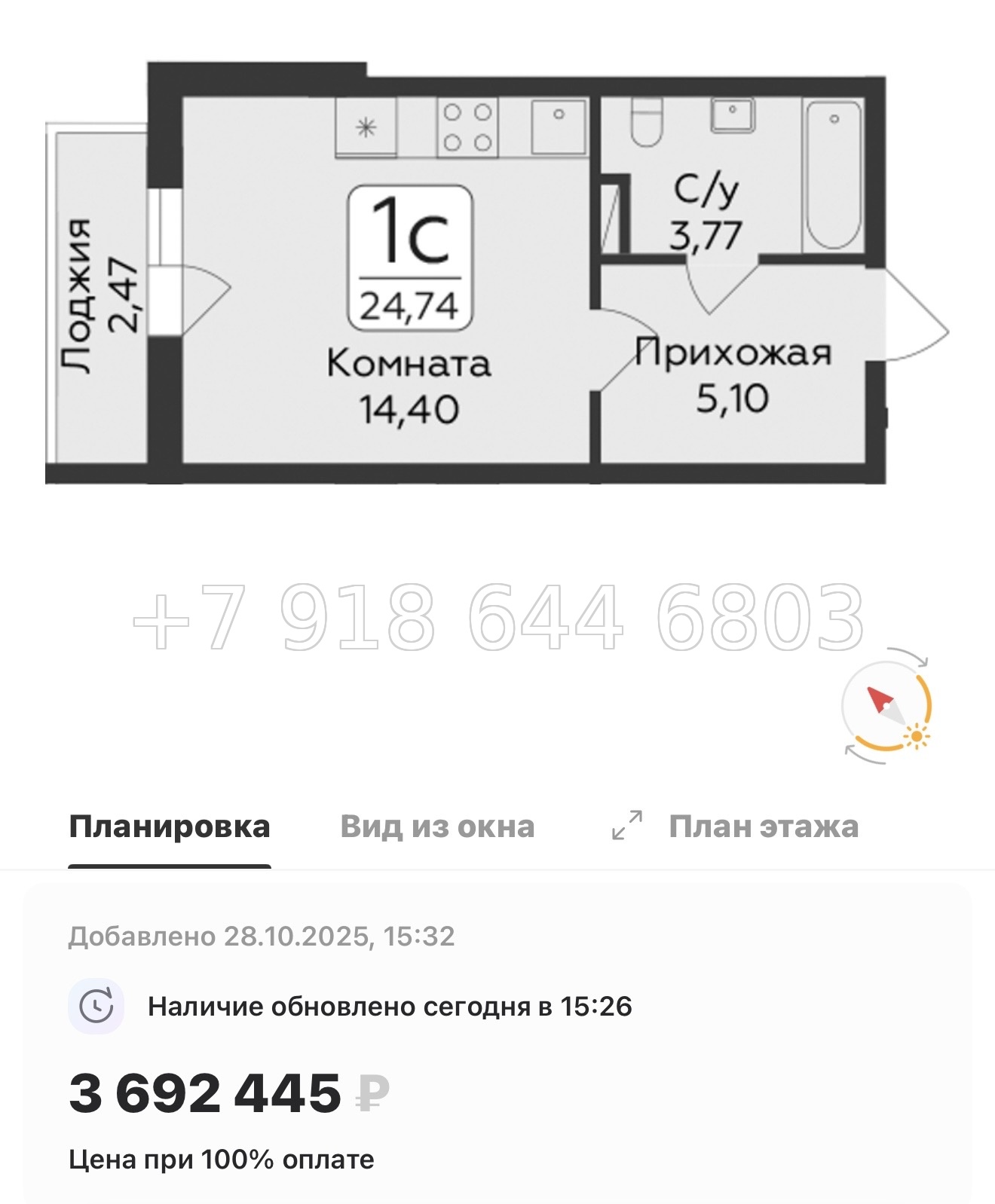Click the Лоджия 2,47 balcony area
The height and width of the screenshot is (1204, 995).
pyautogui.click(x=96, y=294)
